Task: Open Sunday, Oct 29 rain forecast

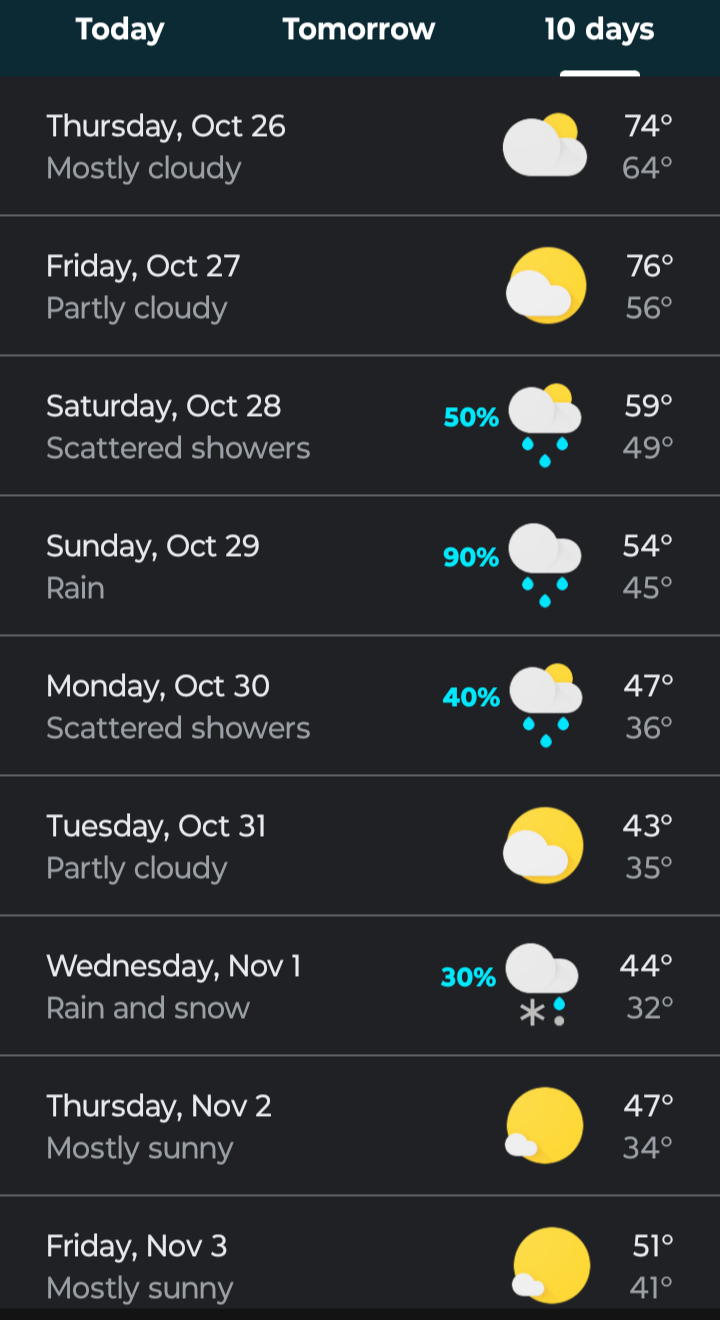Action: [x=360, y=566]
